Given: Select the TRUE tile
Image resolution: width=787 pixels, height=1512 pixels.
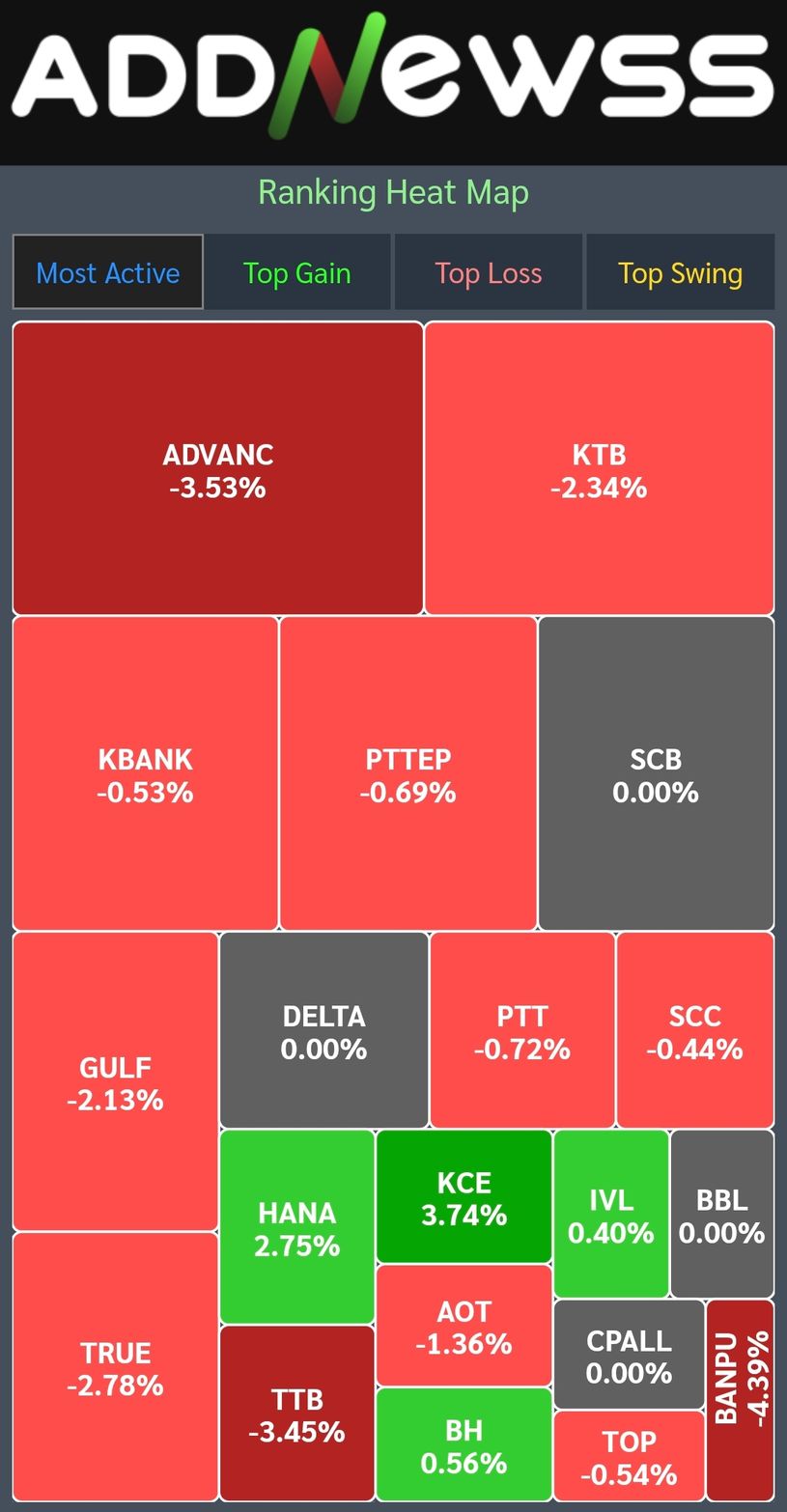Looking at the screenshot, I should pos(115,1368).
